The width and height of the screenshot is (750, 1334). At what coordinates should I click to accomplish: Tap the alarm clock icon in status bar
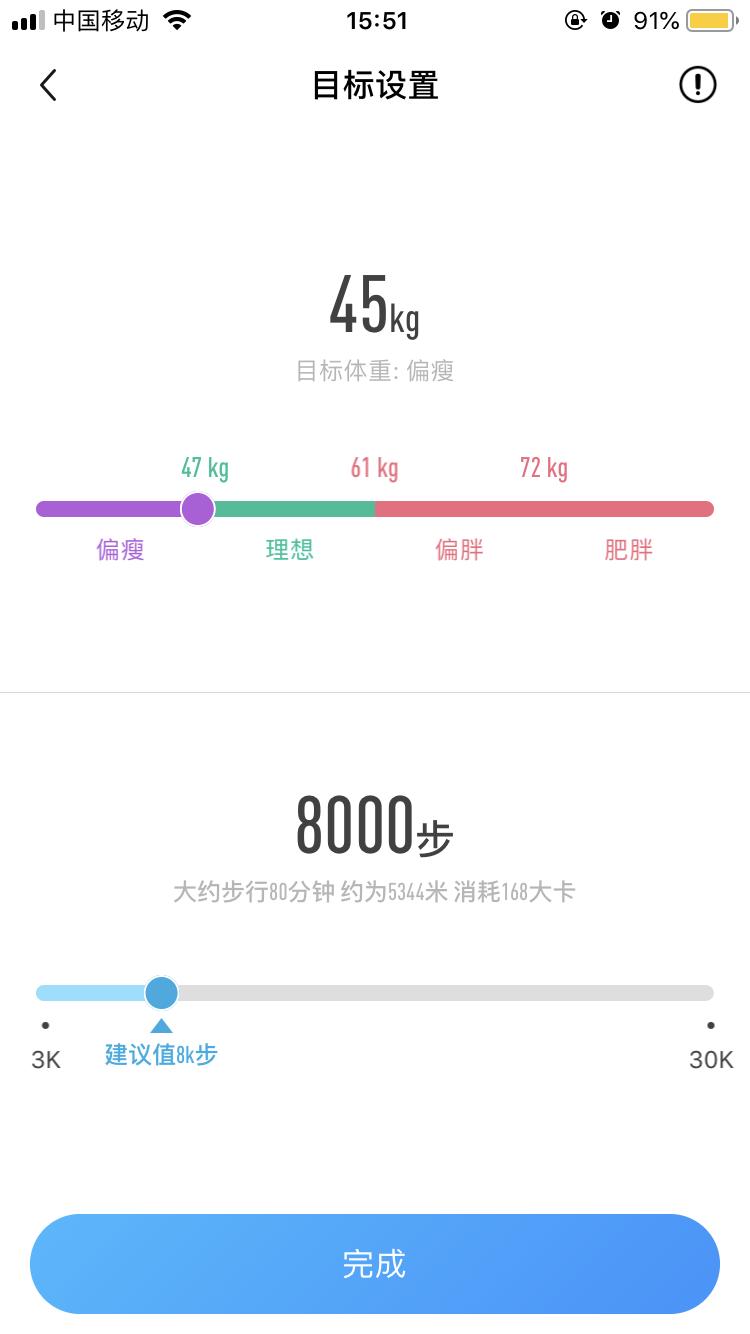[613, 19]
